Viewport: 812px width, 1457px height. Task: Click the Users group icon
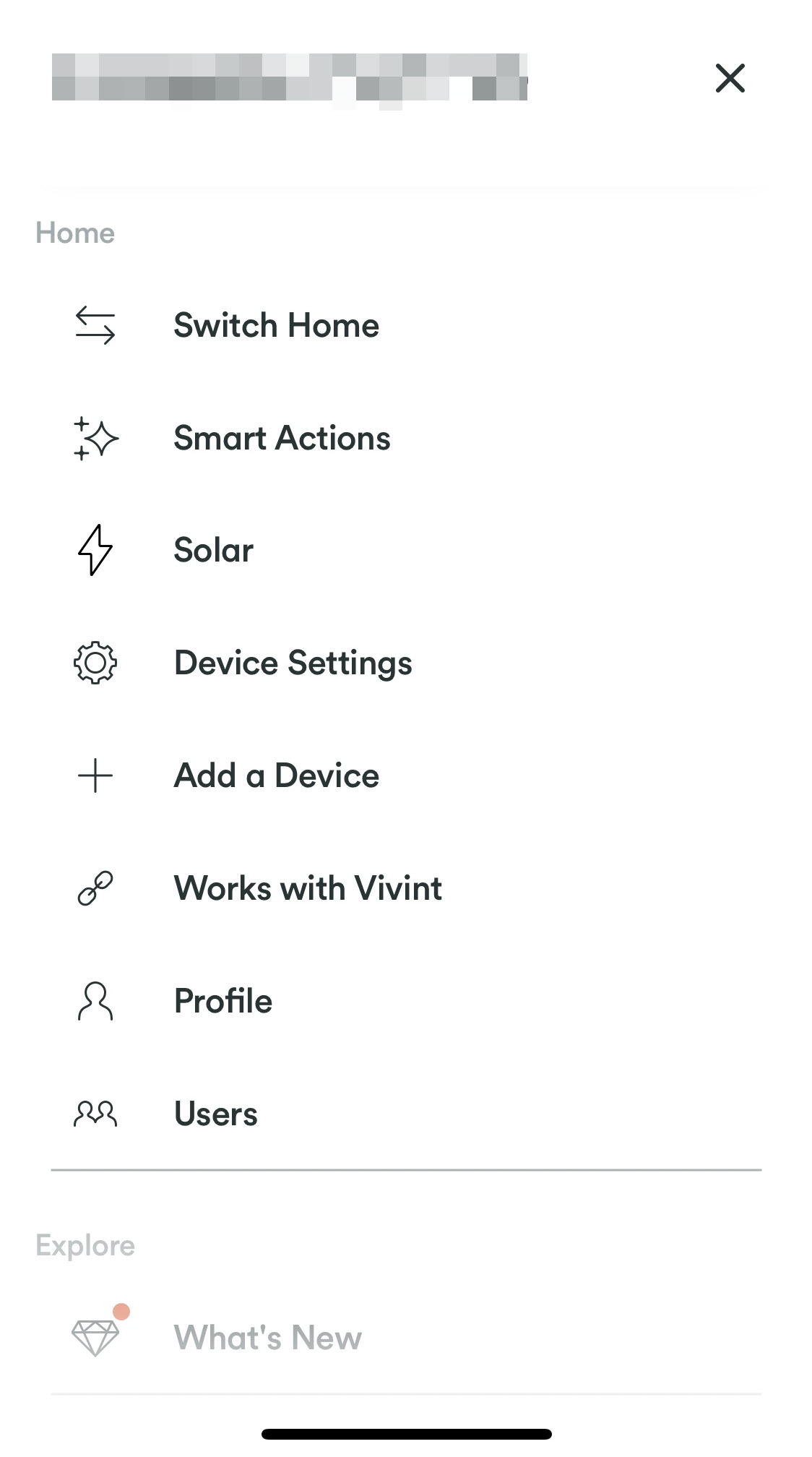pos(94,1114)
